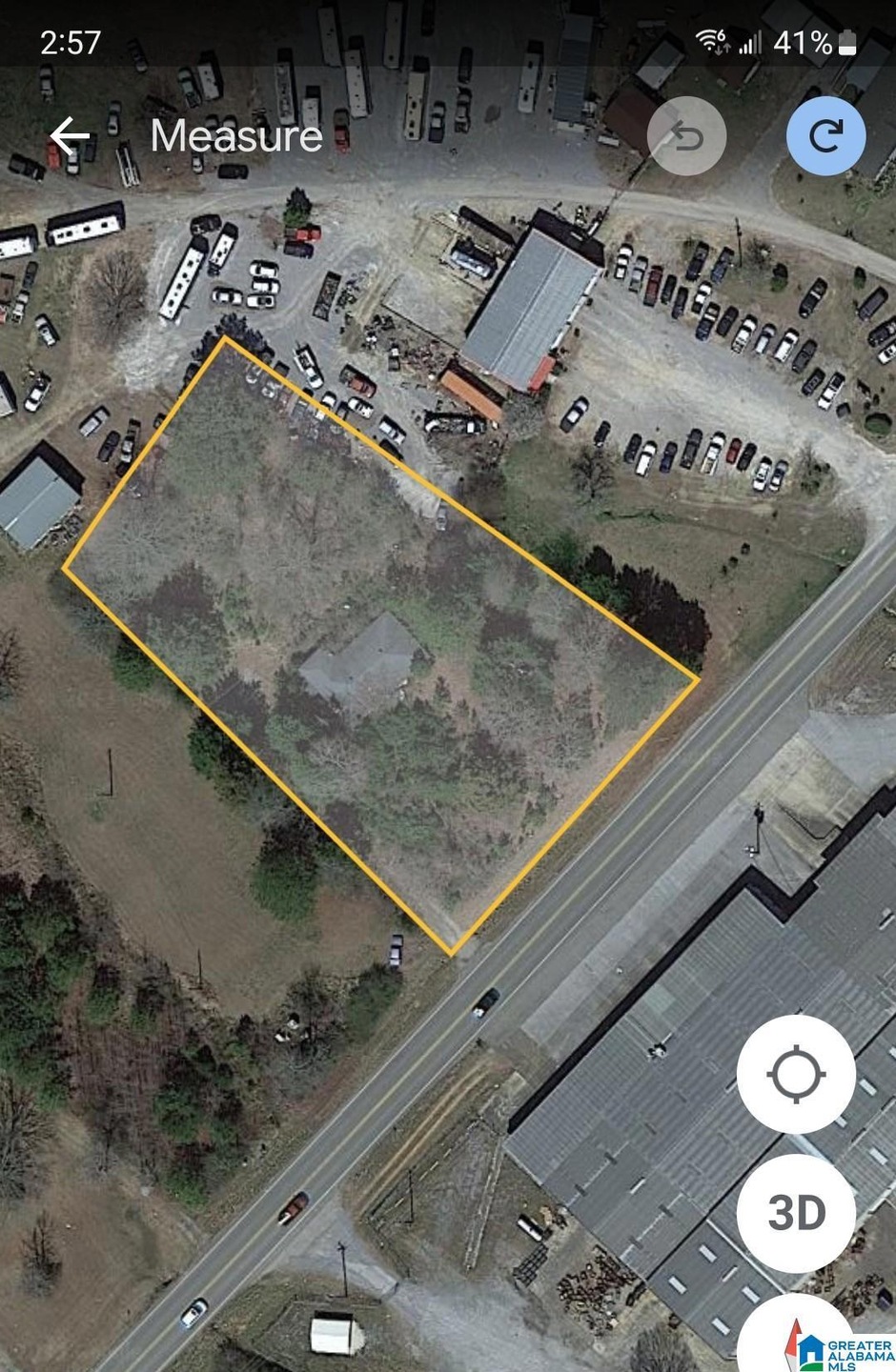Center map on my current location

(x=795, y=1074)
